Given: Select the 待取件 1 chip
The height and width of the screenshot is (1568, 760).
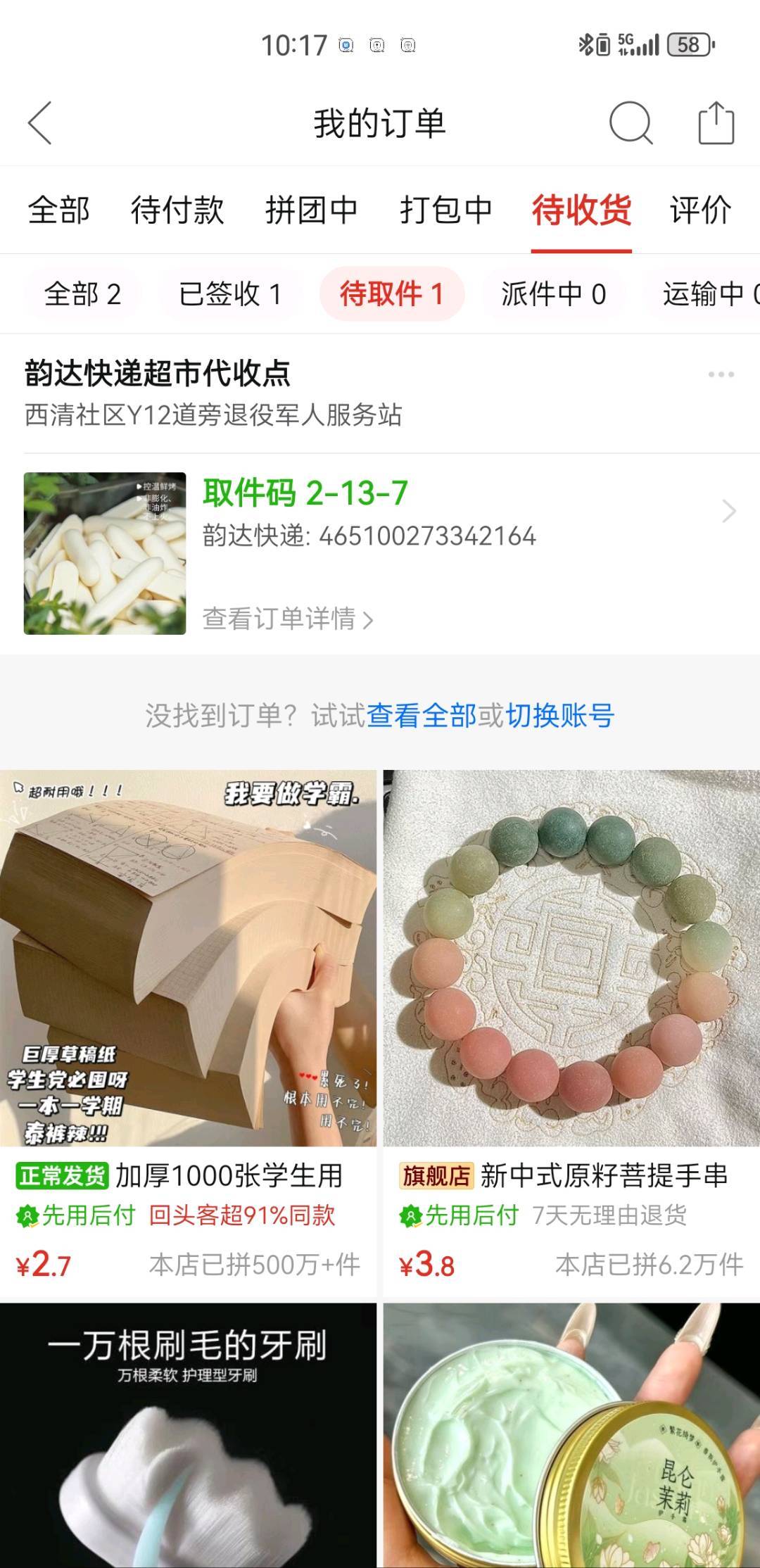Looking at the screenshot, I should pyautogui.click(x=391, y=294).
